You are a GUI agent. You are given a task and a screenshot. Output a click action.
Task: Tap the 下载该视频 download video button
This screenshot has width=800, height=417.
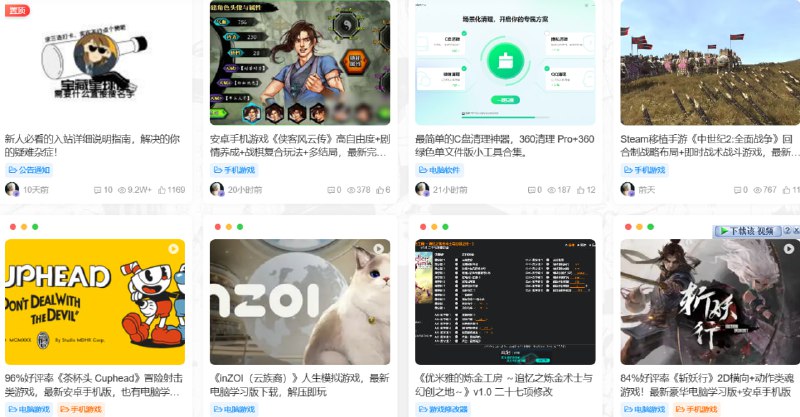point(746,231)
